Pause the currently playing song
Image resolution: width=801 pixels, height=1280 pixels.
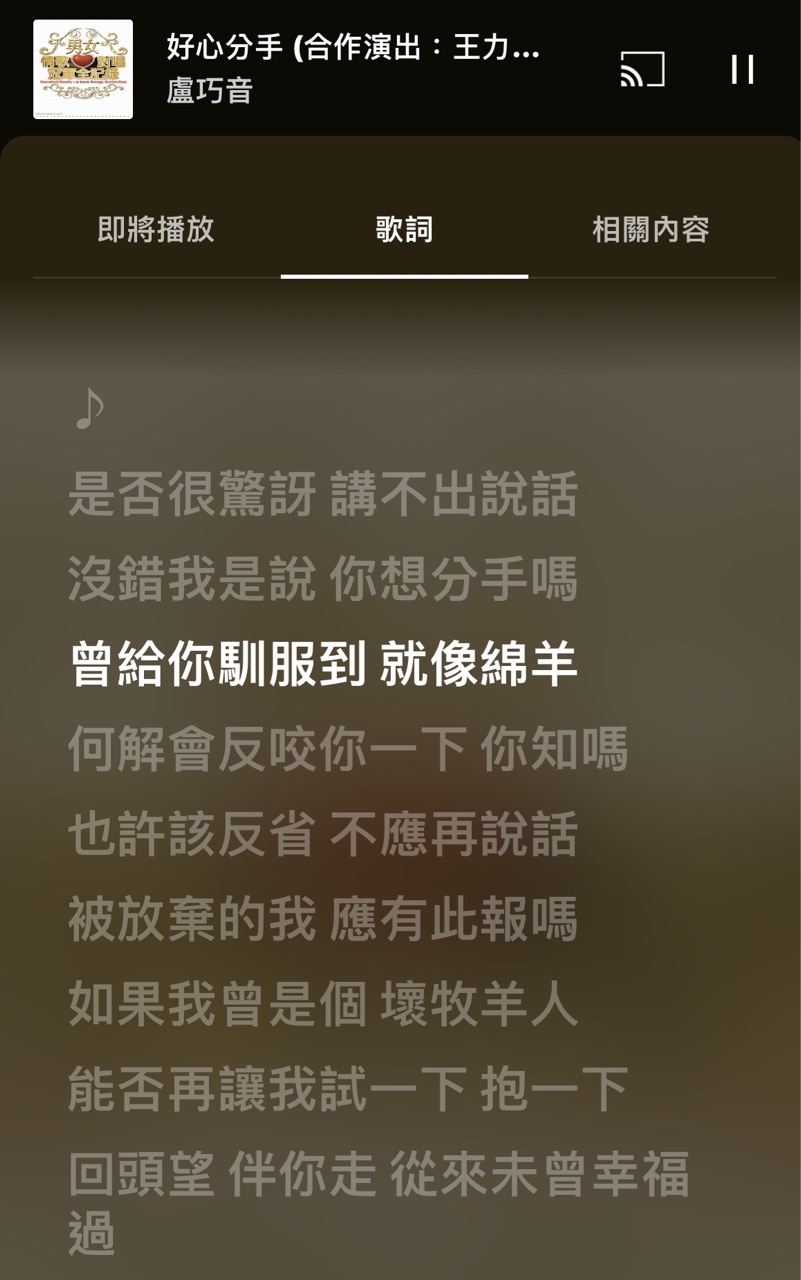(742, 69)
